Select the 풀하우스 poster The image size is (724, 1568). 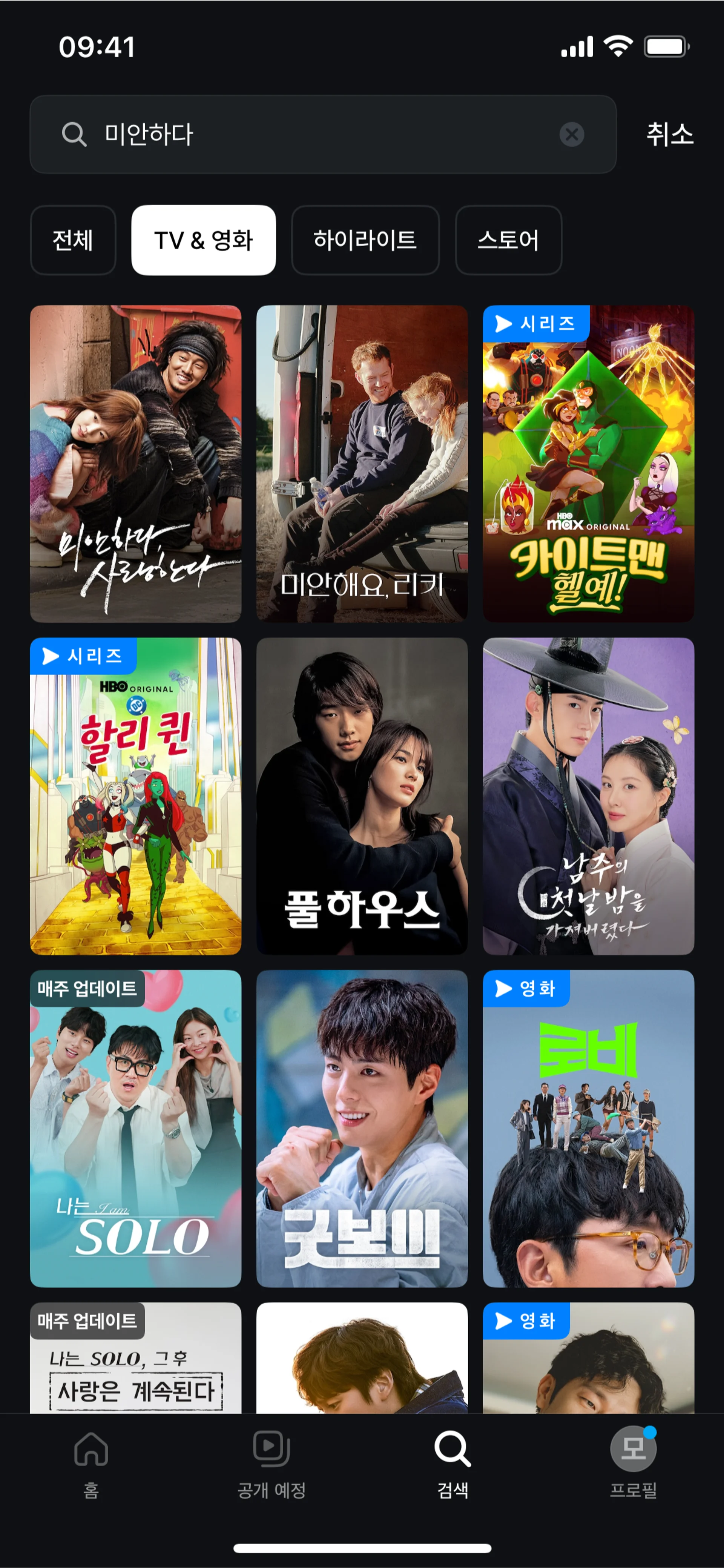tap(362, 796)
